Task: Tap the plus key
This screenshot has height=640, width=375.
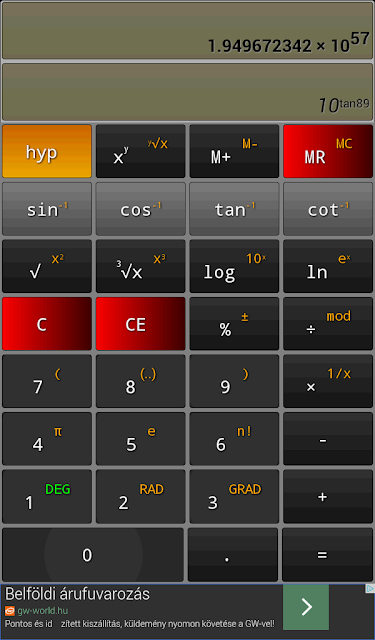Action: coord(328,497)
